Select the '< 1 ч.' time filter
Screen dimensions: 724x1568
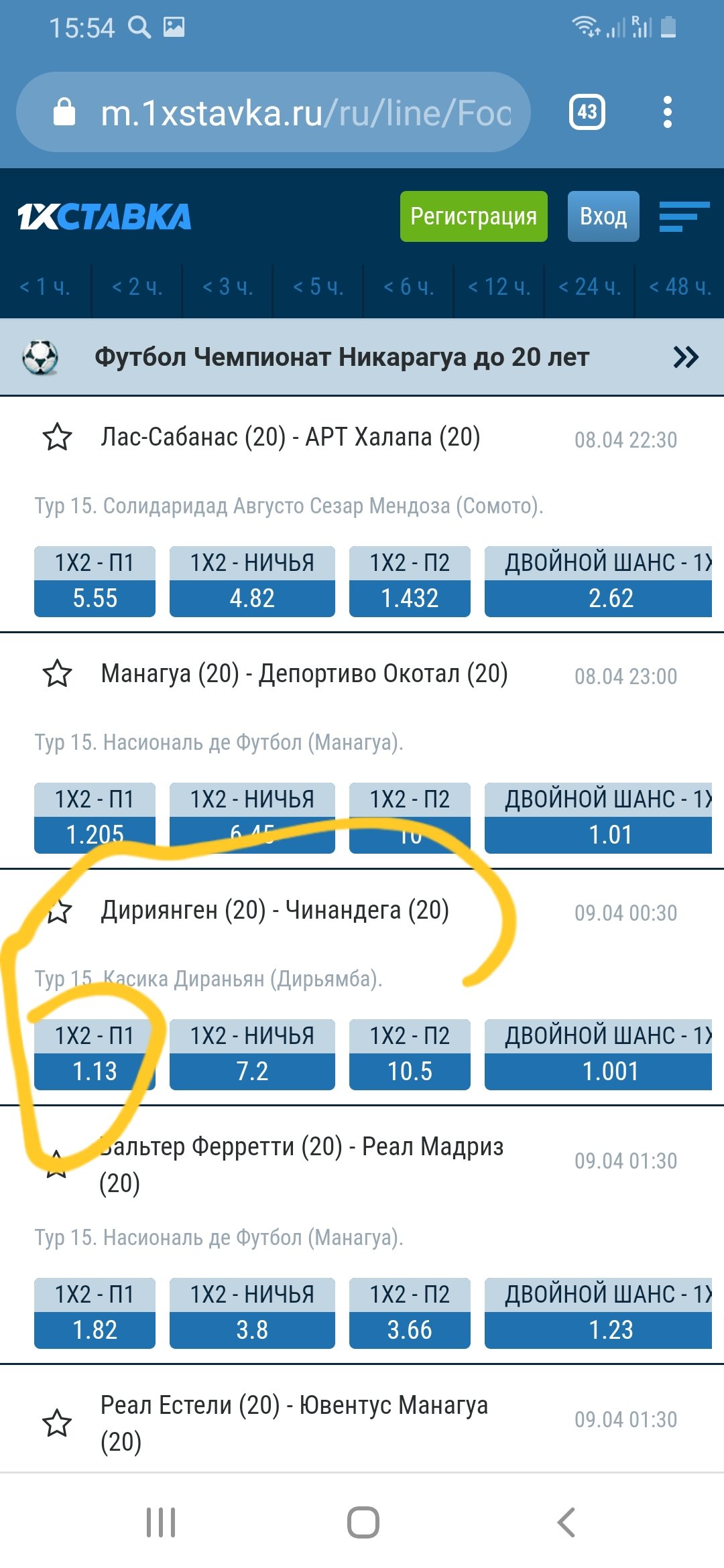coord(45,287)
